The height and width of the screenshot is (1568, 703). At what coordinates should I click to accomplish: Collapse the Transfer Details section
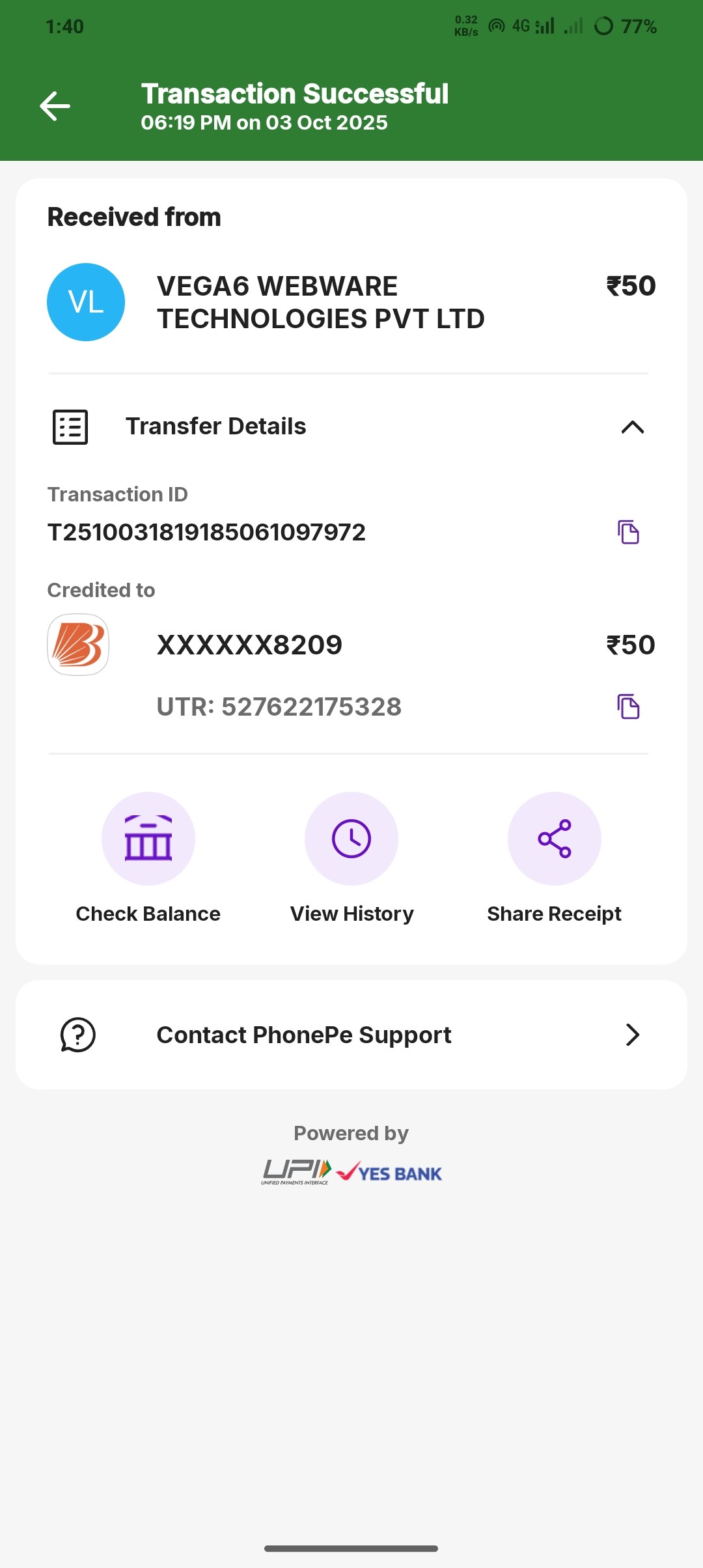tap(632, 427)
